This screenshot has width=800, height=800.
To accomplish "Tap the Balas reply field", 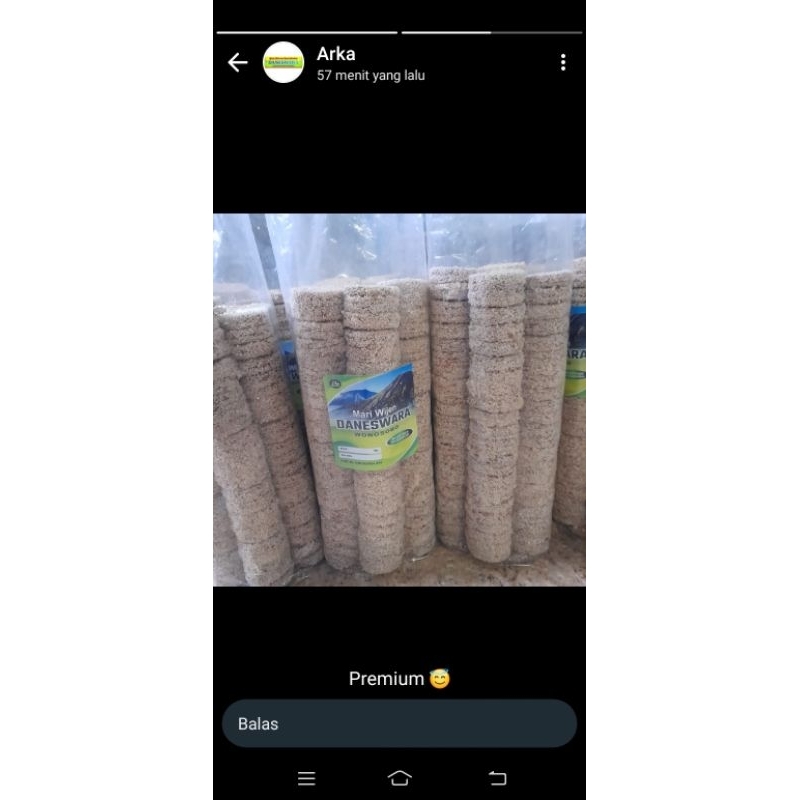I will tap(399, 723).
